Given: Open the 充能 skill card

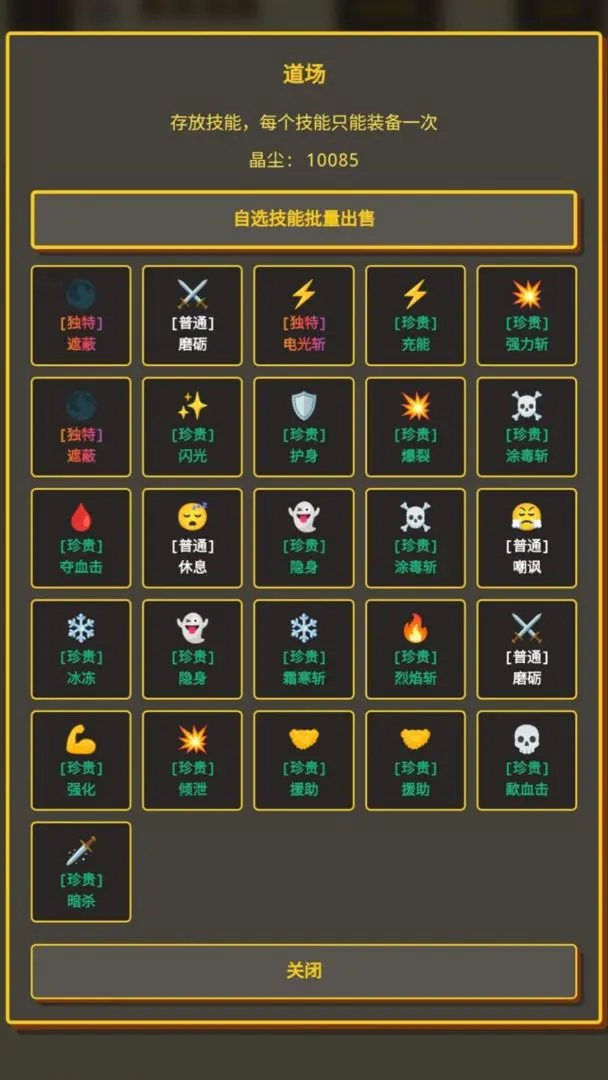Looking at the screenshot, I should coord(415,315).
